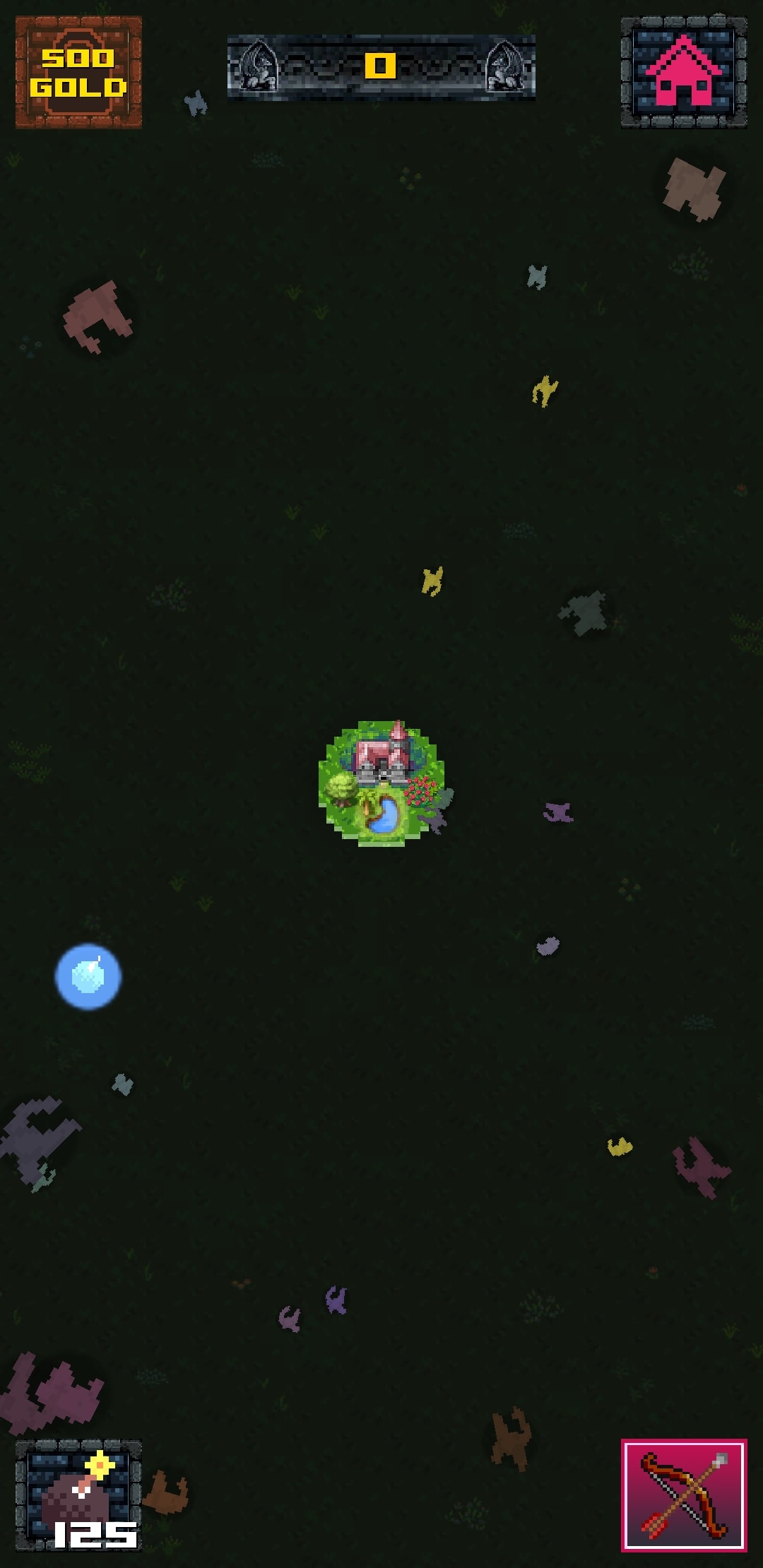Screen dimensions: 763x1568
Task: Tap the 500 Gold button
Action: point(78,73)
